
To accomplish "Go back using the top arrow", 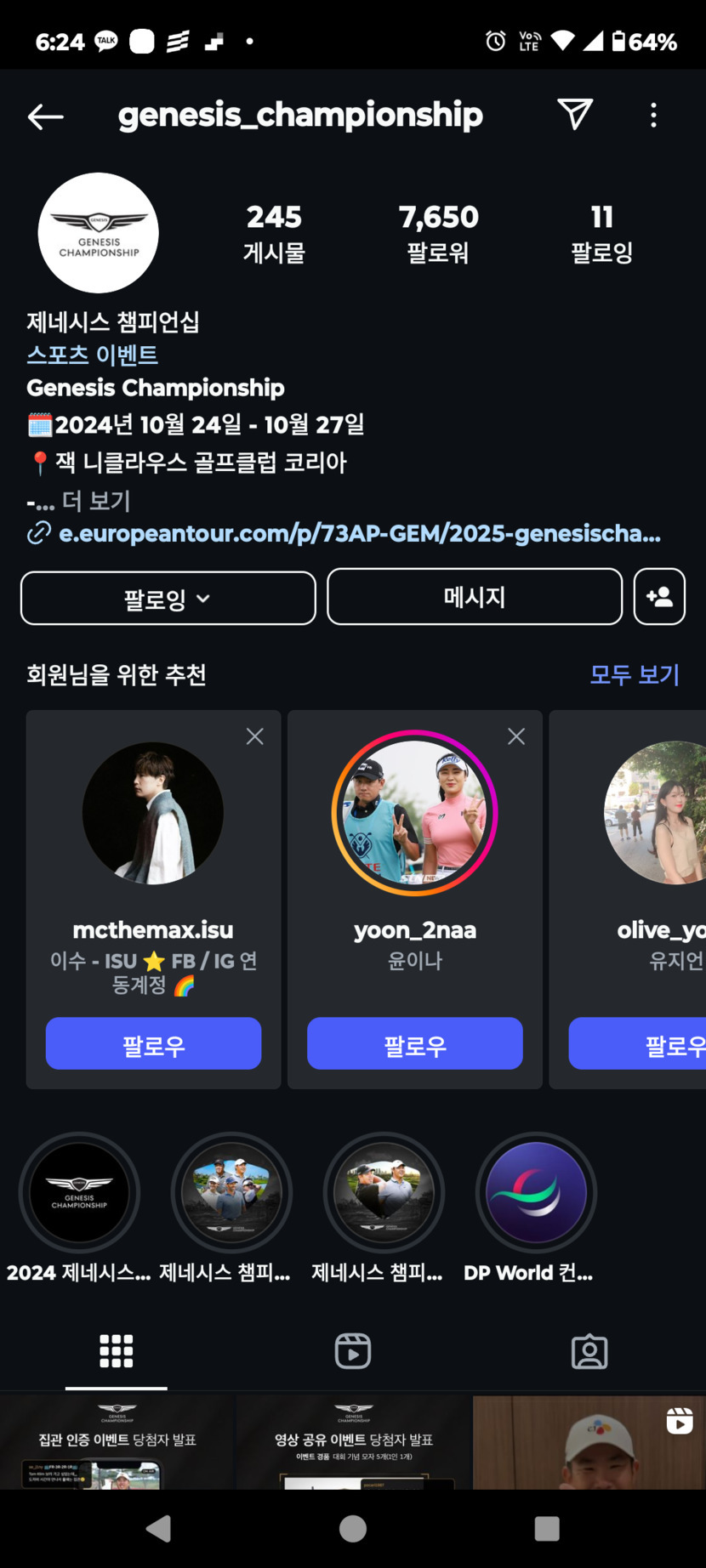I will (45, 116).
